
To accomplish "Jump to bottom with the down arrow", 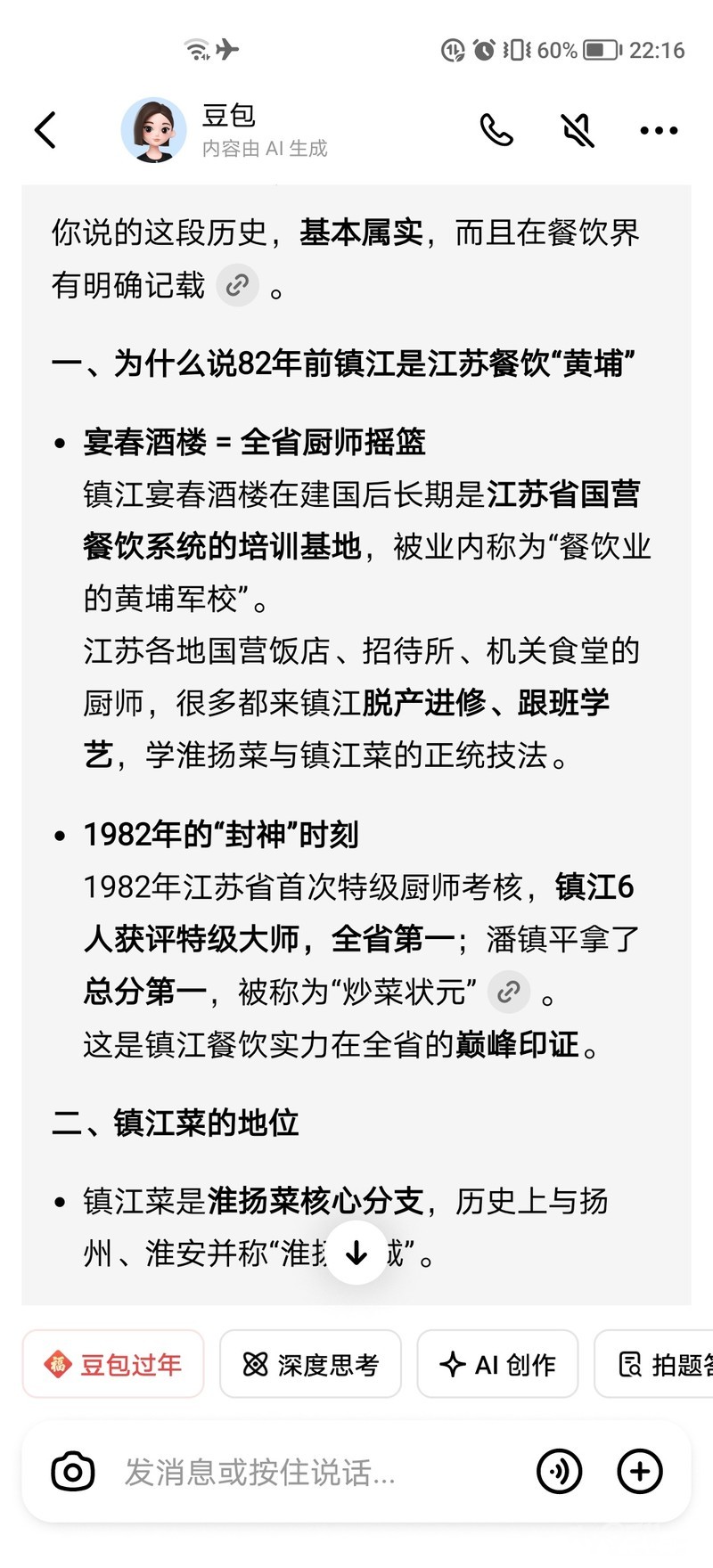I will (x=356, y=1254).
